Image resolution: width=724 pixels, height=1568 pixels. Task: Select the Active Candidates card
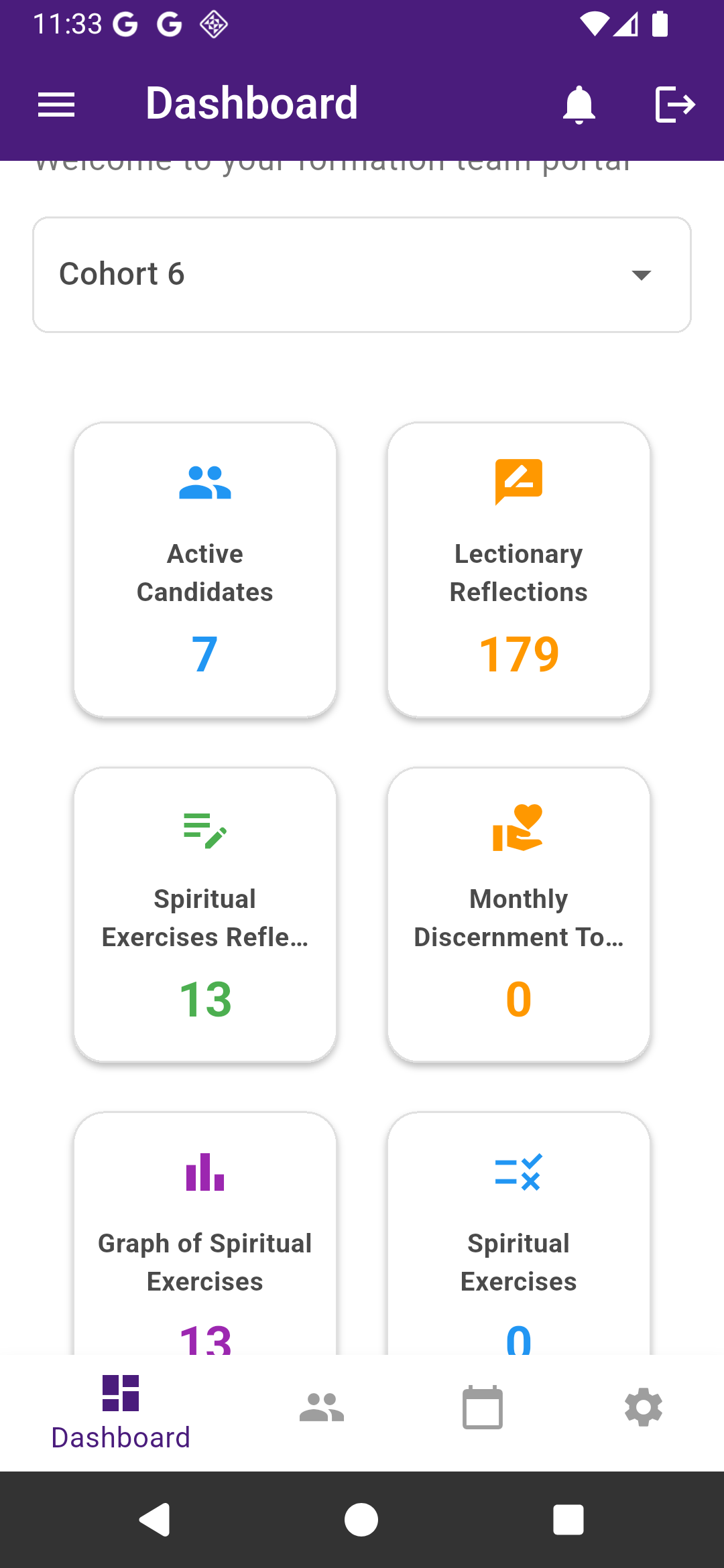click(204, 570)
